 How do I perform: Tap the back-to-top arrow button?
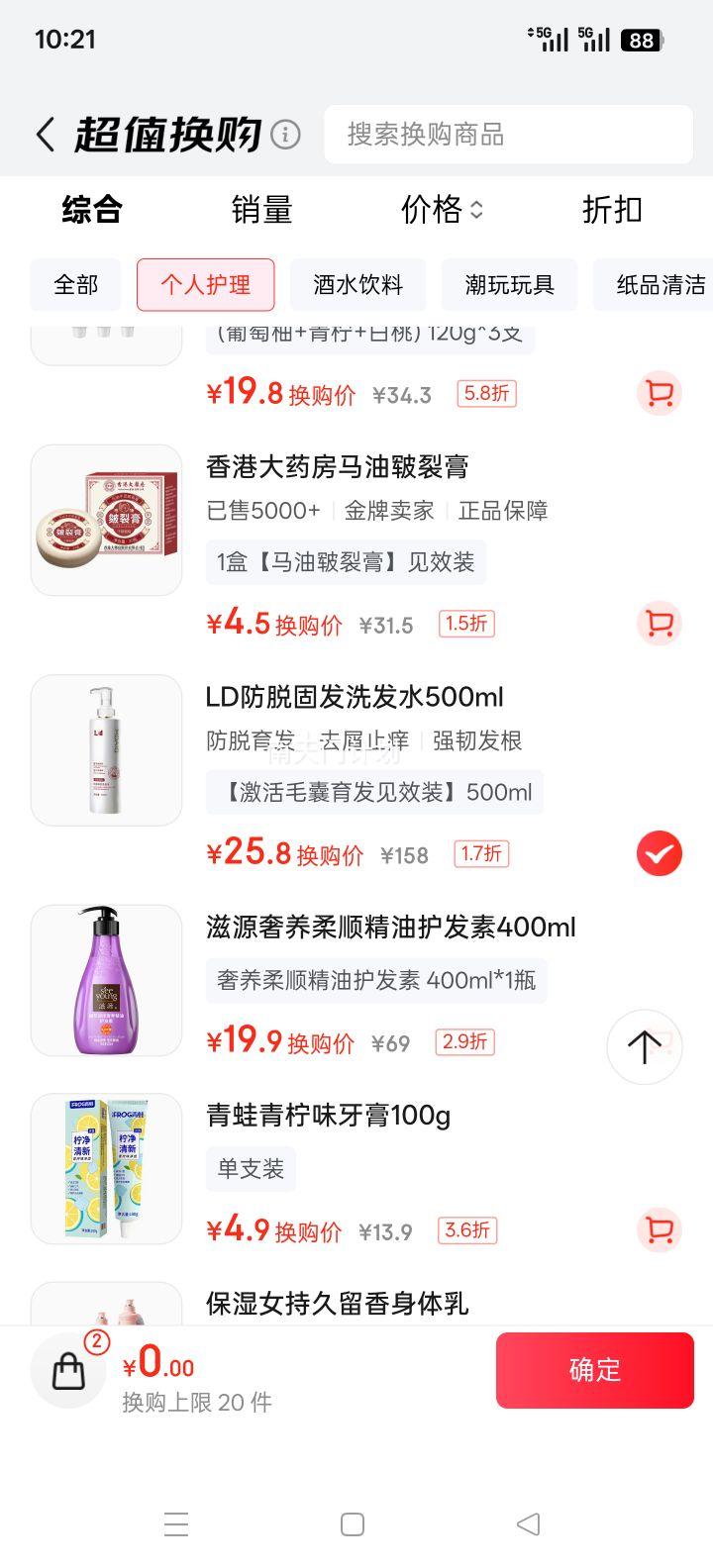pos(644,1046)
